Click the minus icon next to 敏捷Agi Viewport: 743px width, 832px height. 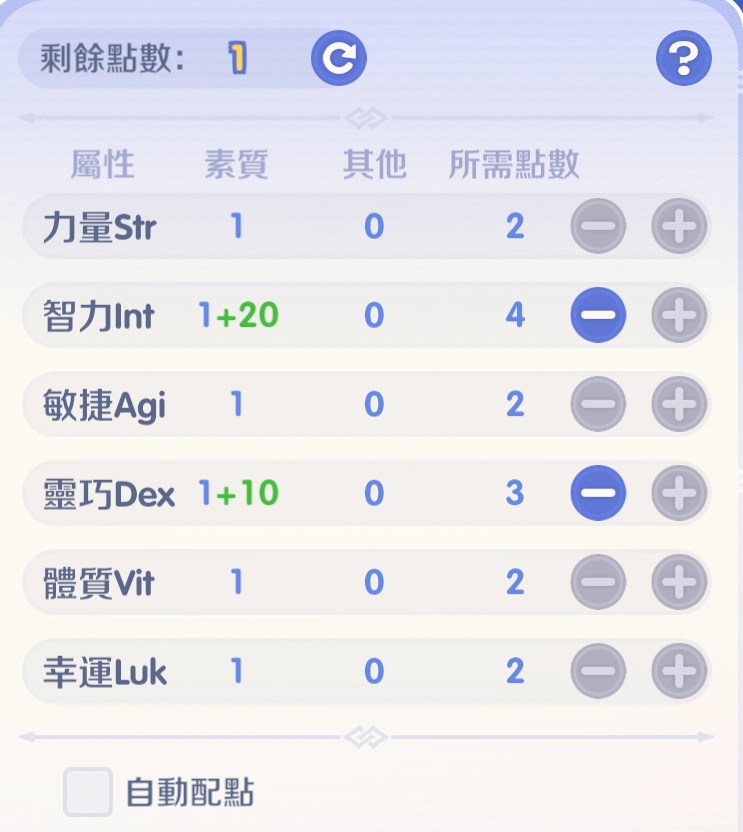(x=598, y=403)
